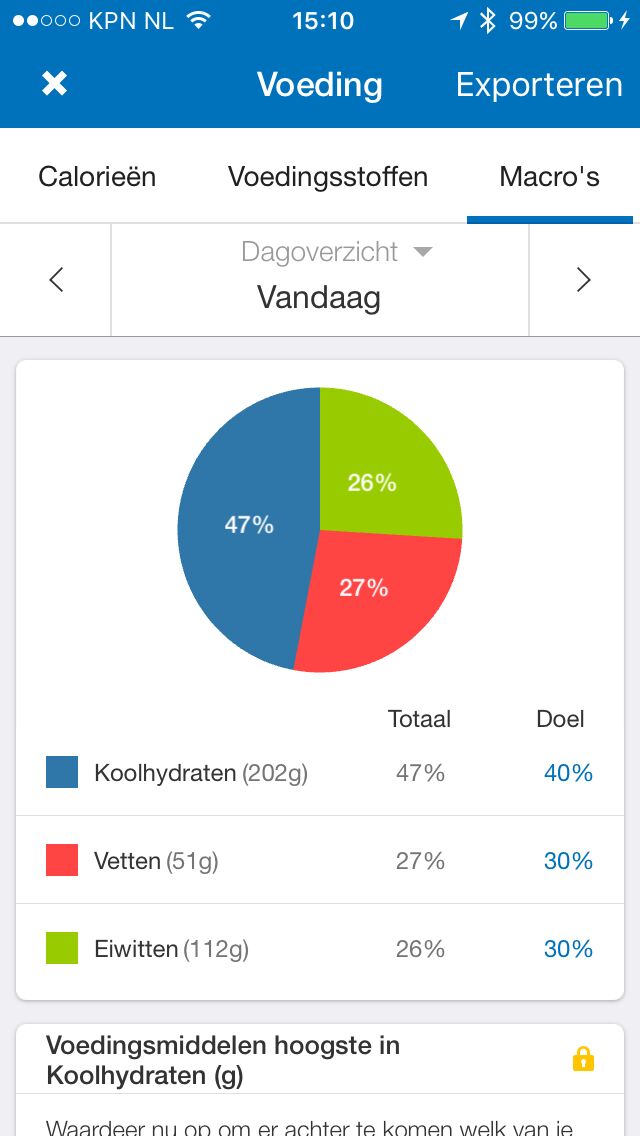
Task: Close the Voeding screen
Action: click(x=54, y=84)
